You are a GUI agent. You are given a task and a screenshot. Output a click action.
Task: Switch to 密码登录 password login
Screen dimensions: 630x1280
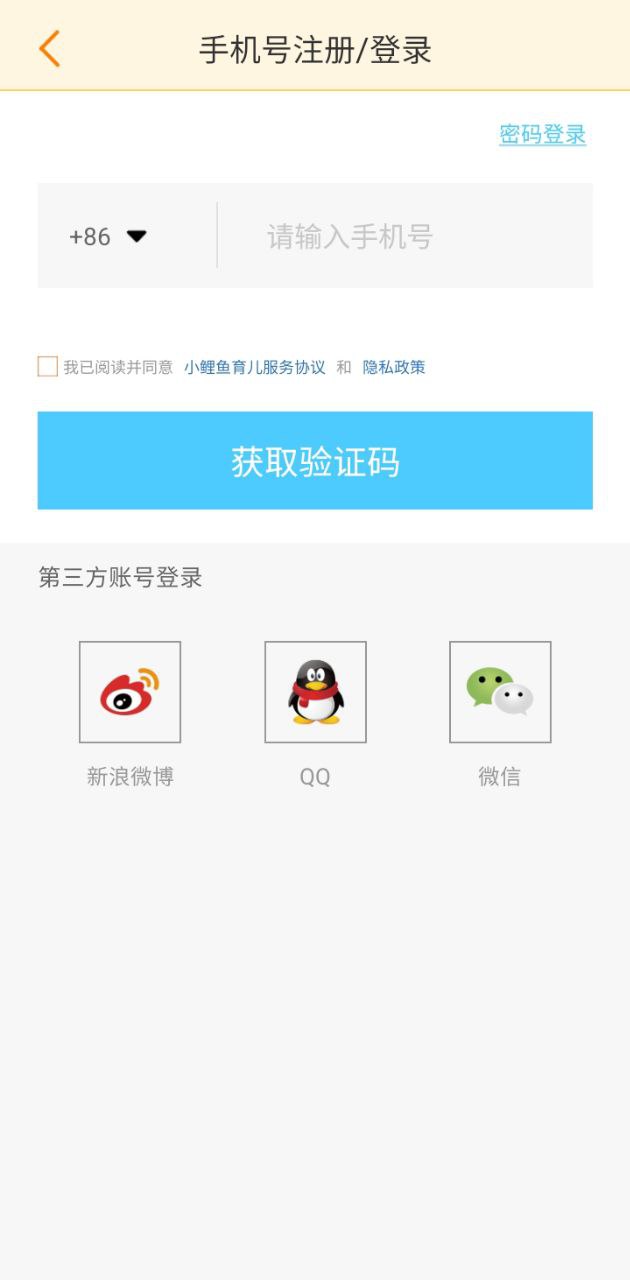(x=542, y=135)
